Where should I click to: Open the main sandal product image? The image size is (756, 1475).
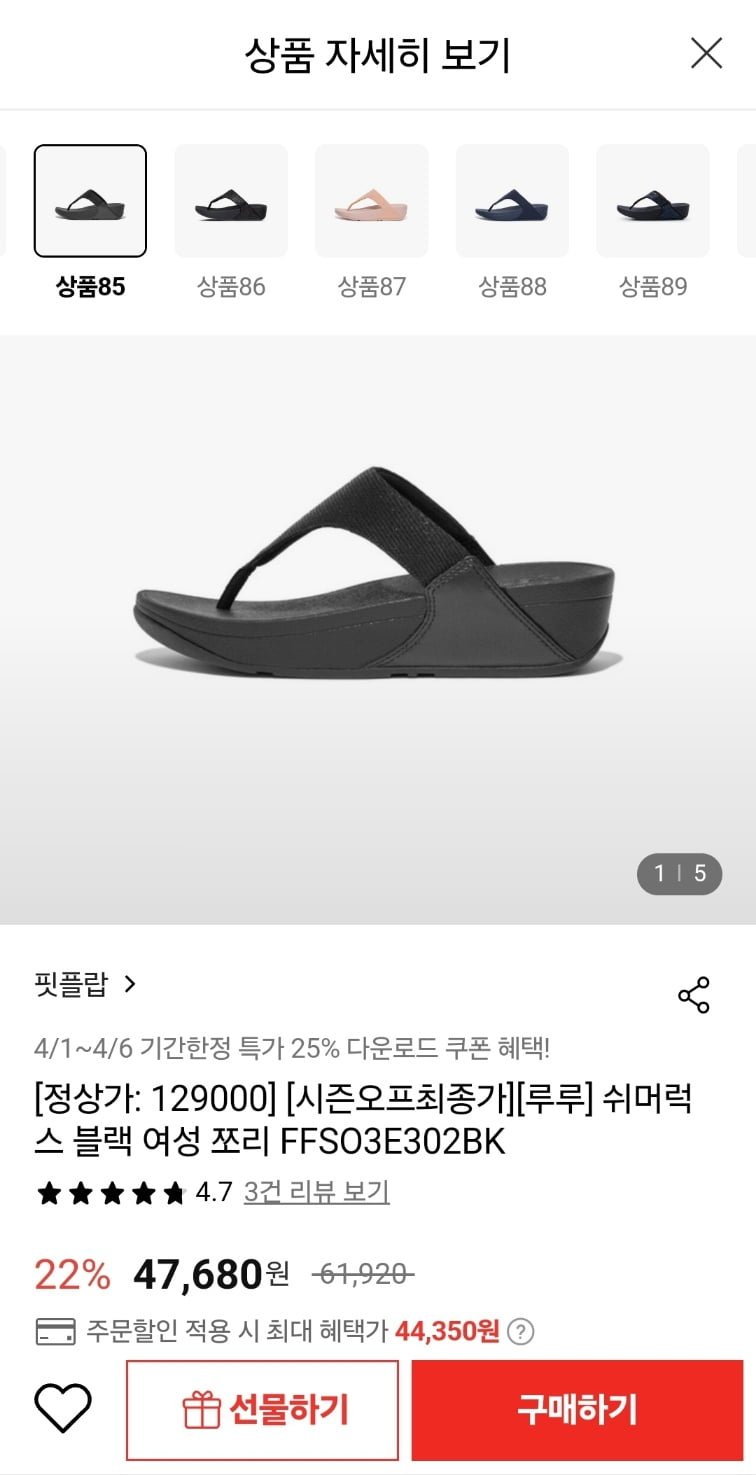378,580
